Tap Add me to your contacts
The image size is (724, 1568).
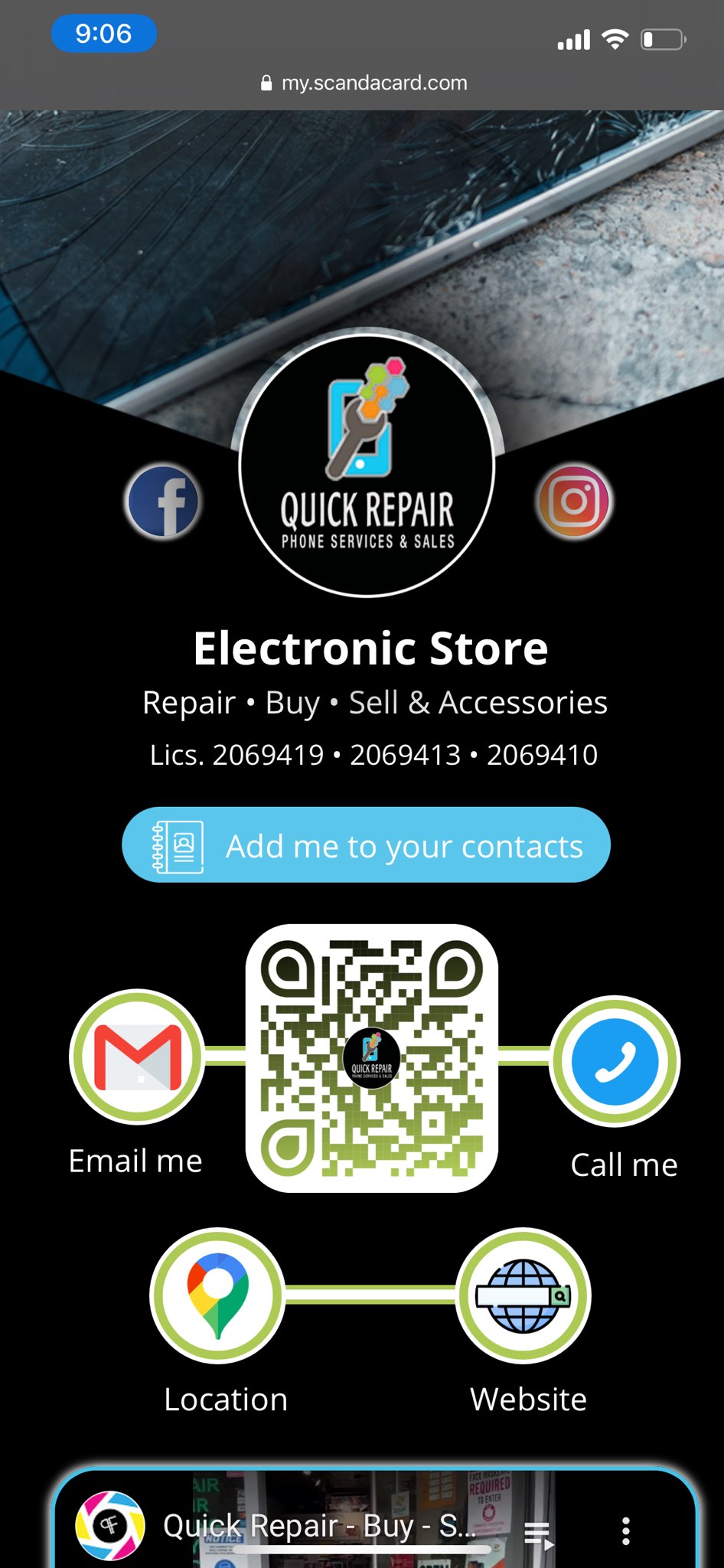366,845
